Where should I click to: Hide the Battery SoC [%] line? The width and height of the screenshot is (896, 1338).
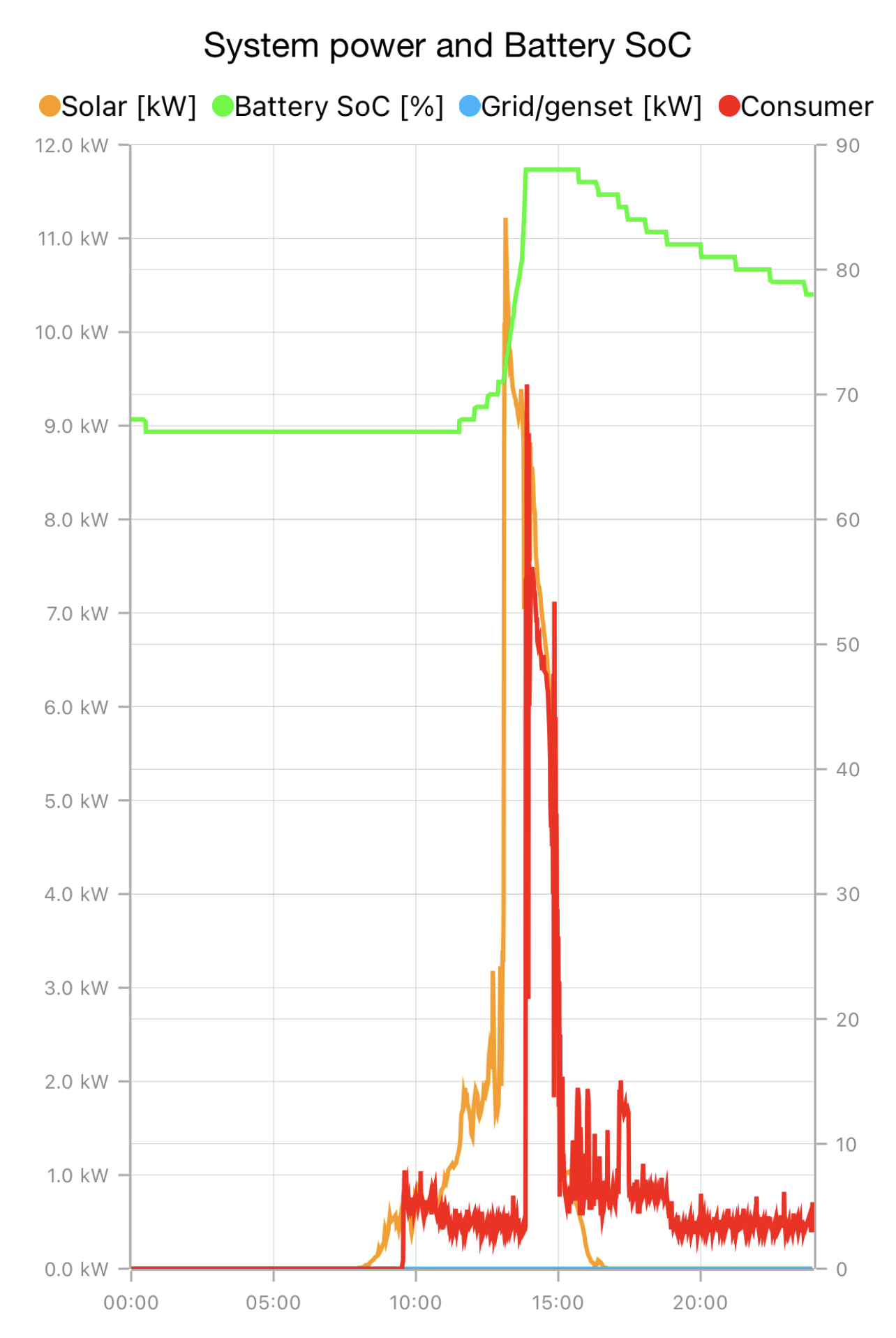(329, 107)
